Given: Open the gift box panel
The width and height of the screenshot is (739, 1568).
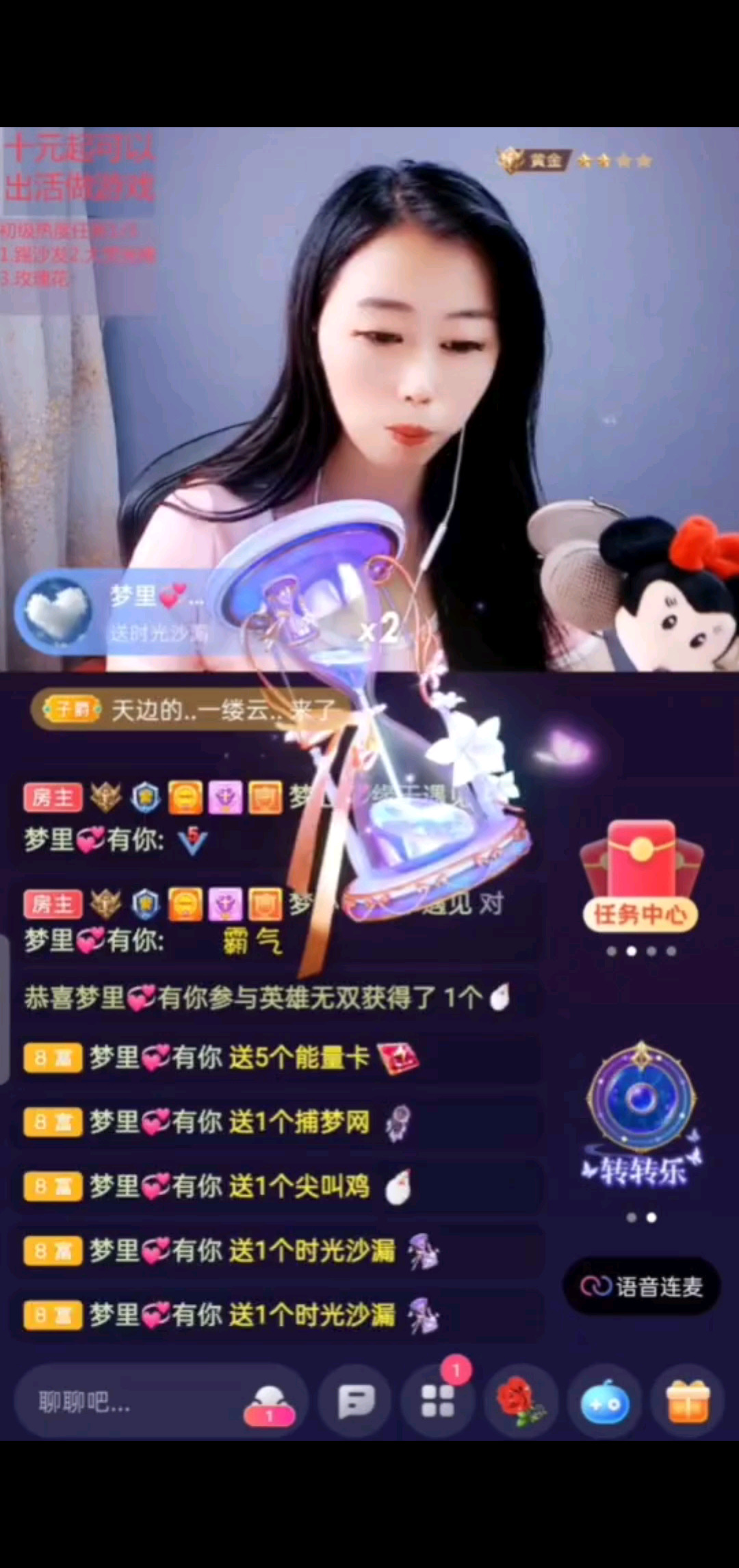Looking at the screenshot, I should pyautogui.click(x=688, y=1402).
